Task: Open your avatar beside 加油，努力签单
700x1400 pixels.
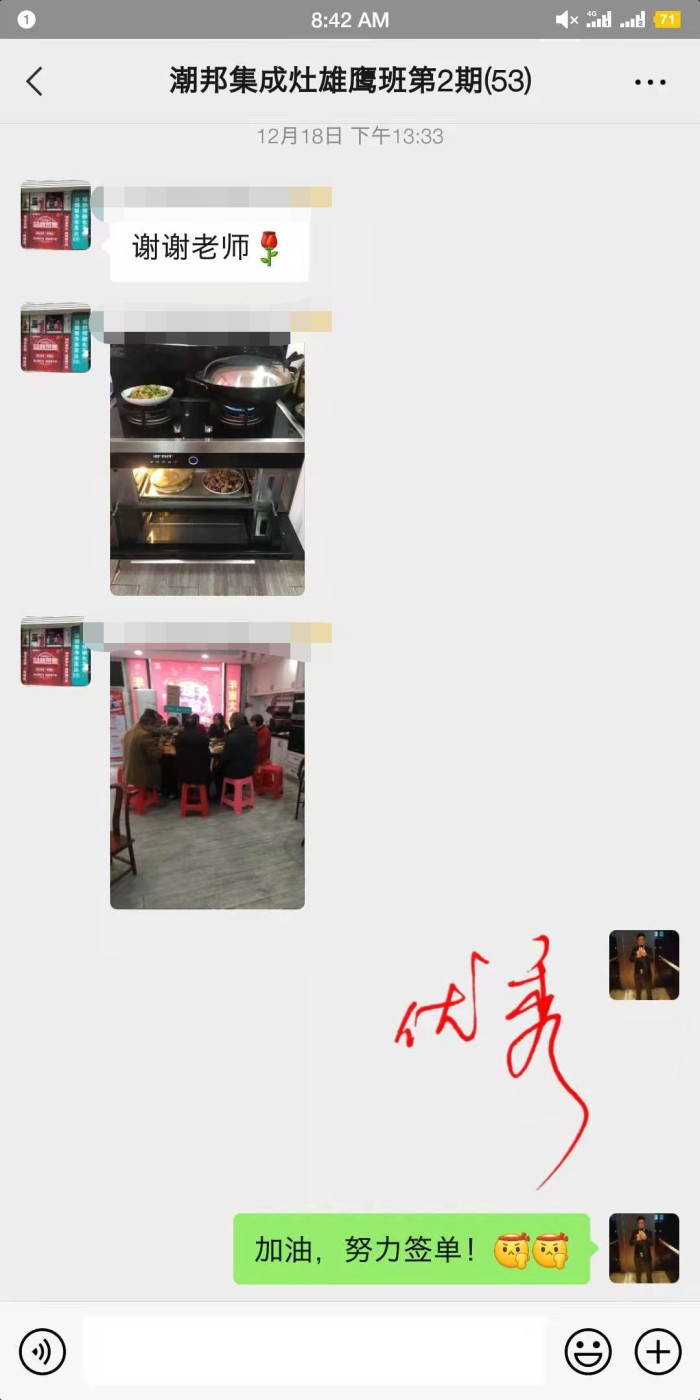Action: 644,1248
